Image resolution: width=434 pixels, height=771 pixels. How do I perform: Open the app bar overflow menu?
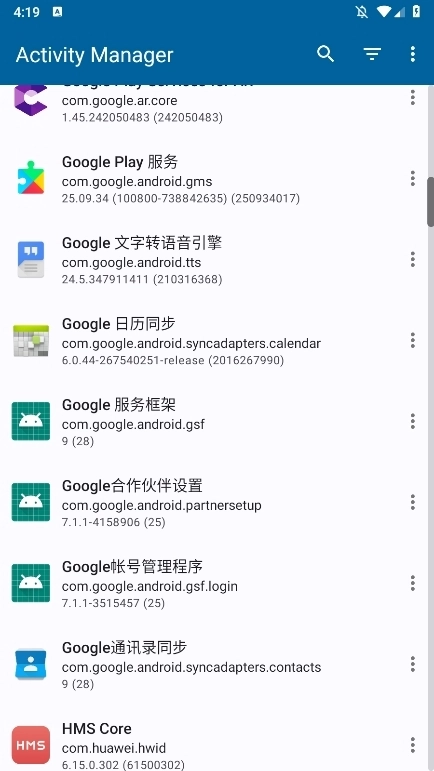click(x=413, y=54)
